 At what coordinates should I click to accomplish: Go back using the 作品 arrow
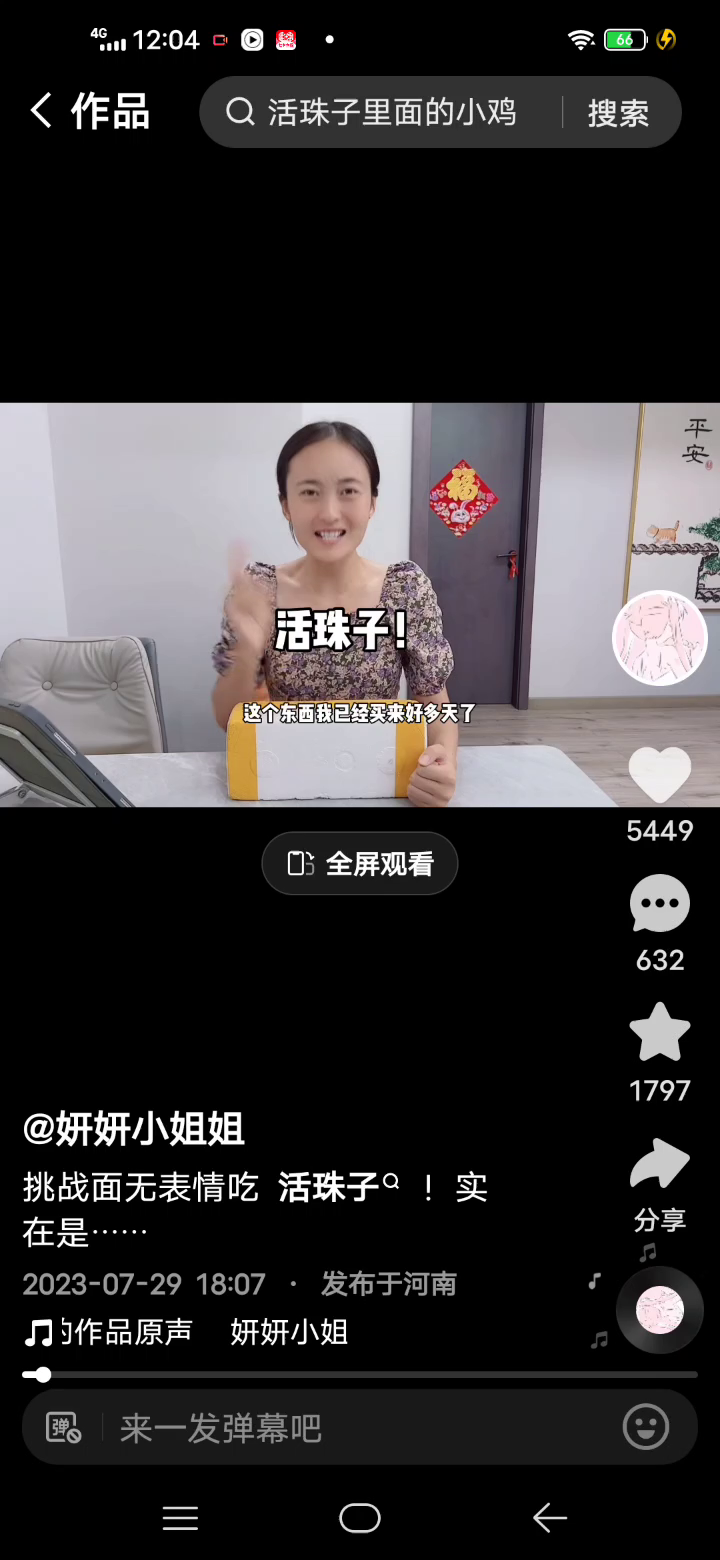tap(41, 111)
